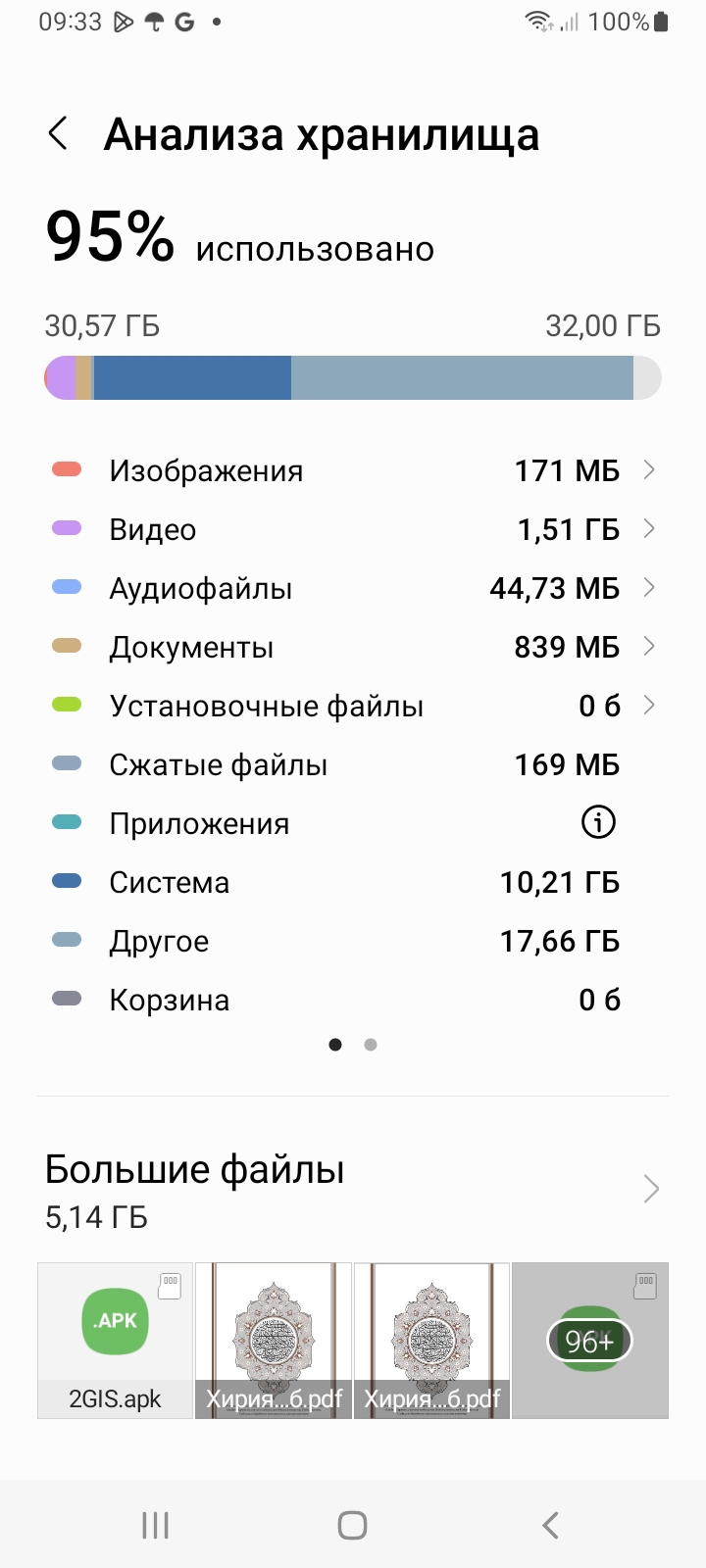Open Установочные файлы category

[353, 706]
